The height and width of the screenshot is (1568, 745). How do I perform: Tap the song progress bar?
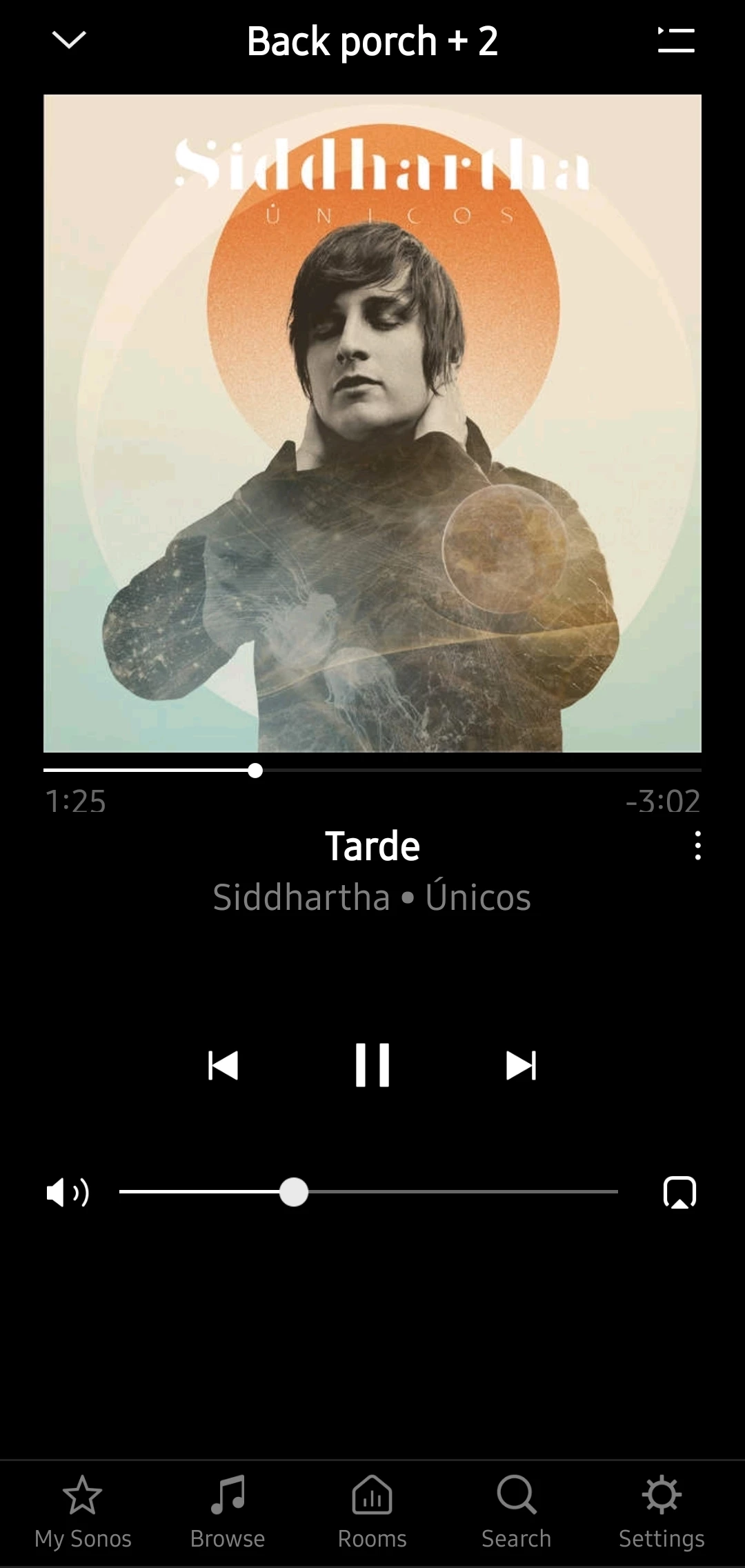(372, 770)
